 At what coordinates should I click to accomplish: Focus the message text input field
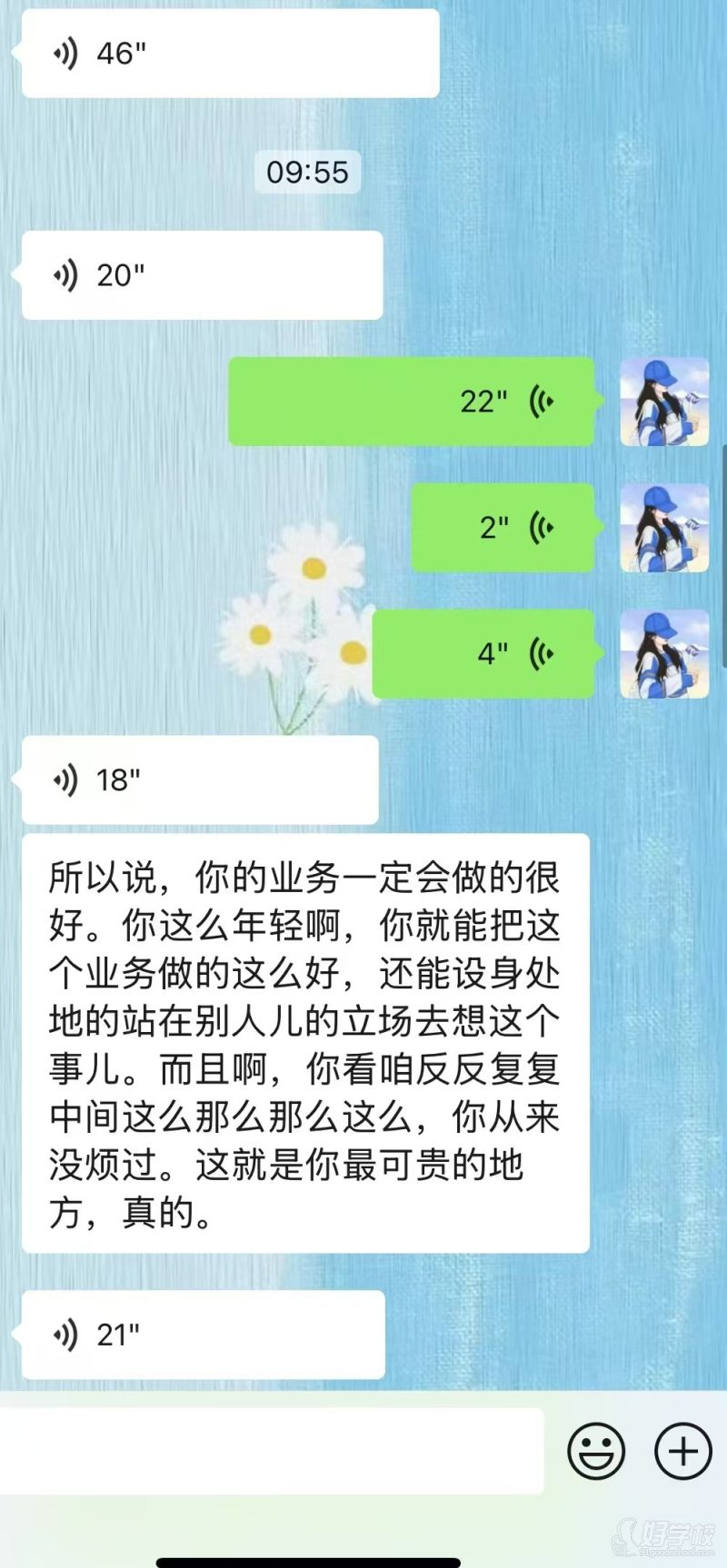[271, 1451]
